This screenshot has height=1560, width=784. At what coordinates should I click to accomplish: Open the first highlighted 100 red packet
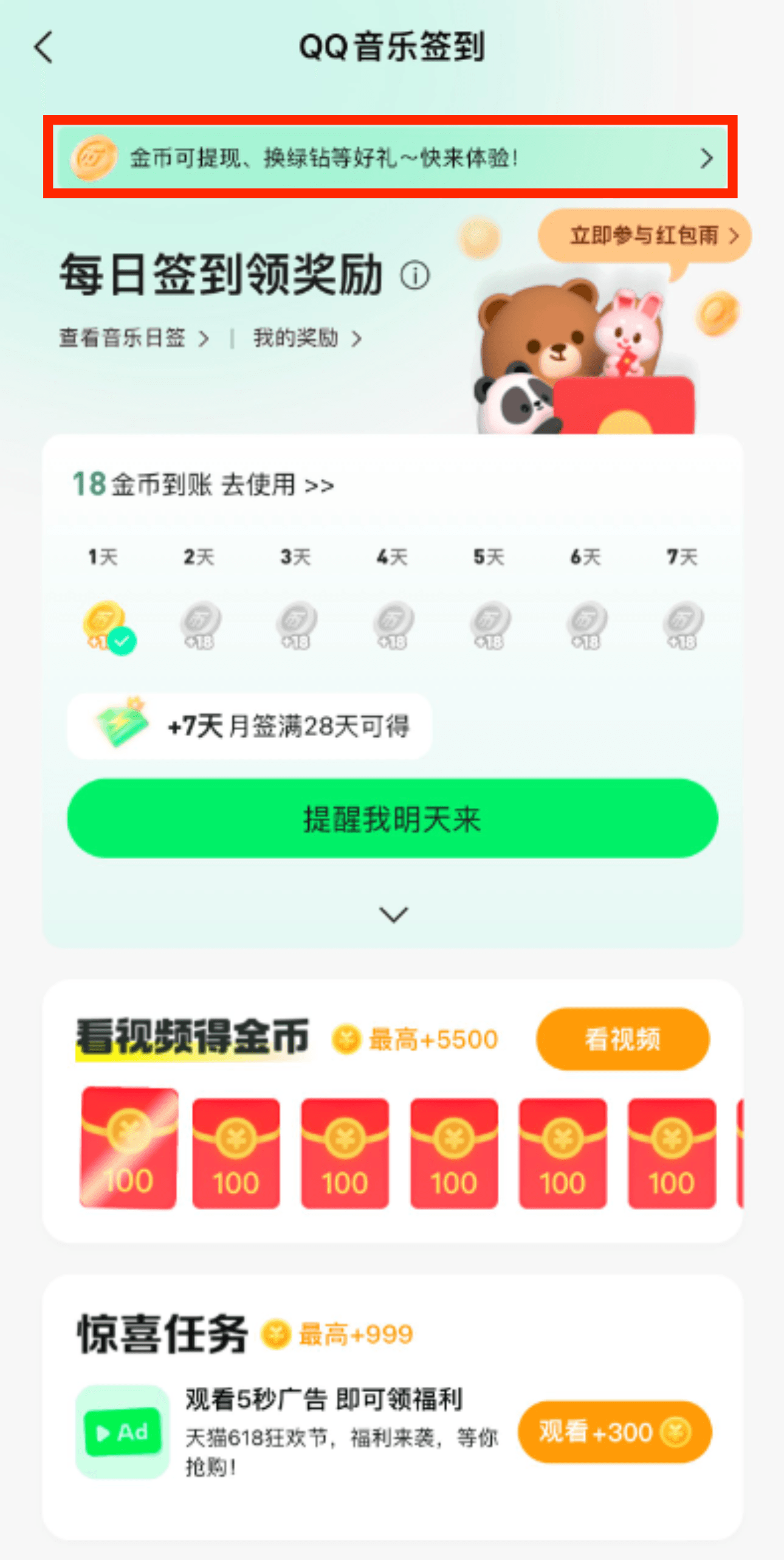tap(129, 1148)
